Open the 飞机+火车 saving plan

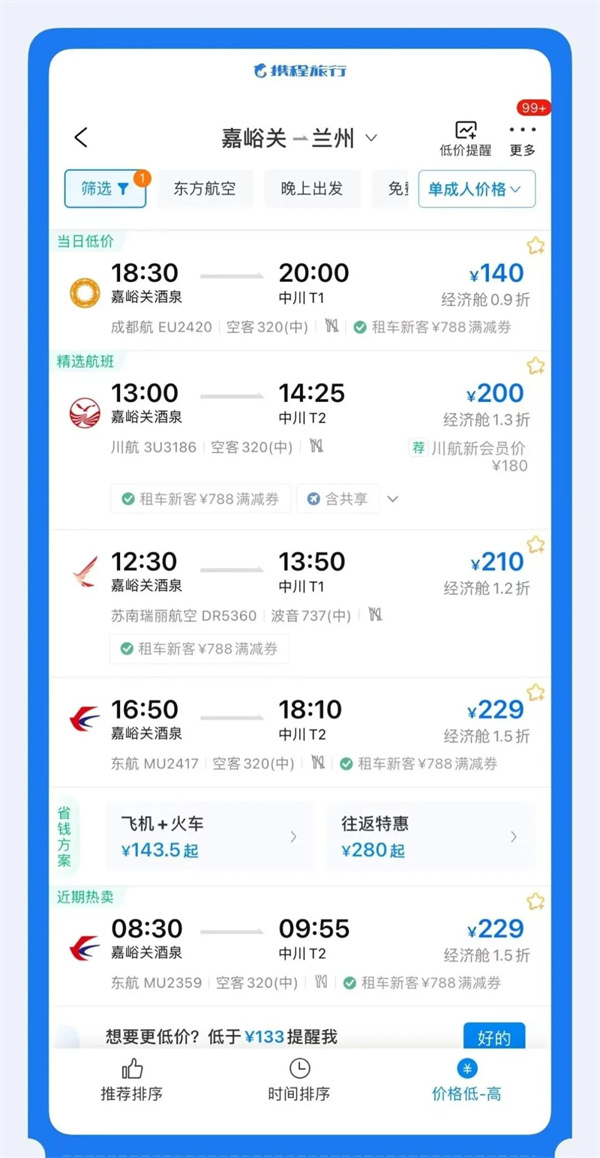(x=208, y=837)
